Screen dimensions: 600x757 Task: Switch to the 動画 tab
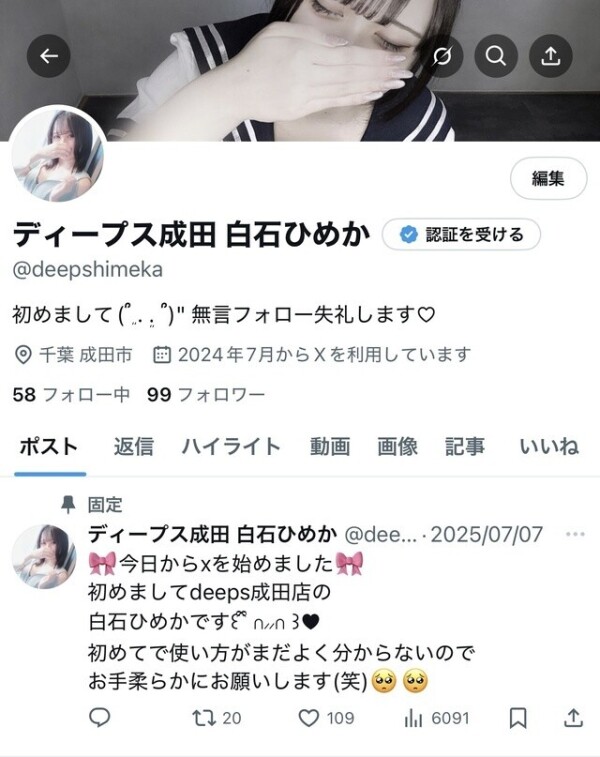pyautogui.click(x=329, y=447)
